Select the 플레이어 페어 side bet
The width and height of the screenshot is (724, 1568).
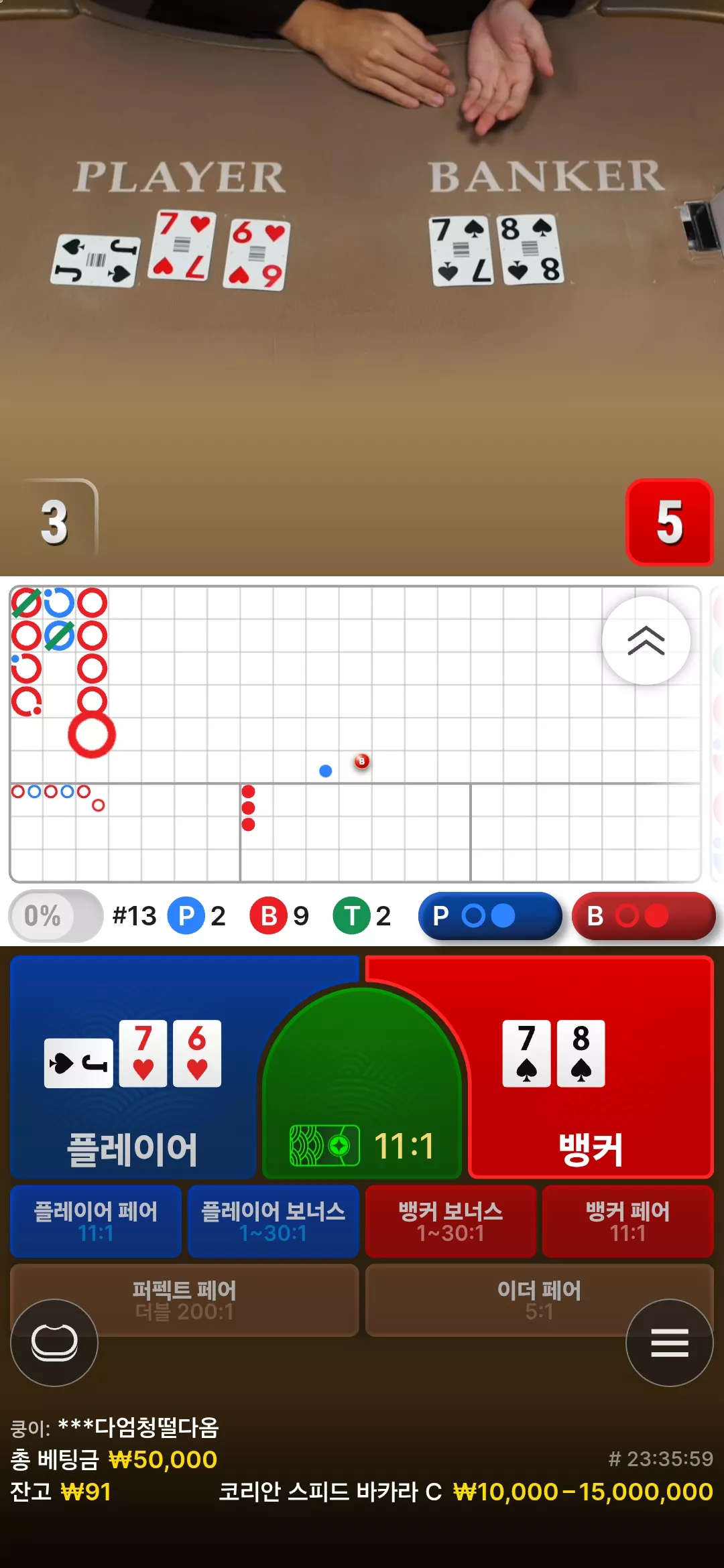(x=96, y=1221)
